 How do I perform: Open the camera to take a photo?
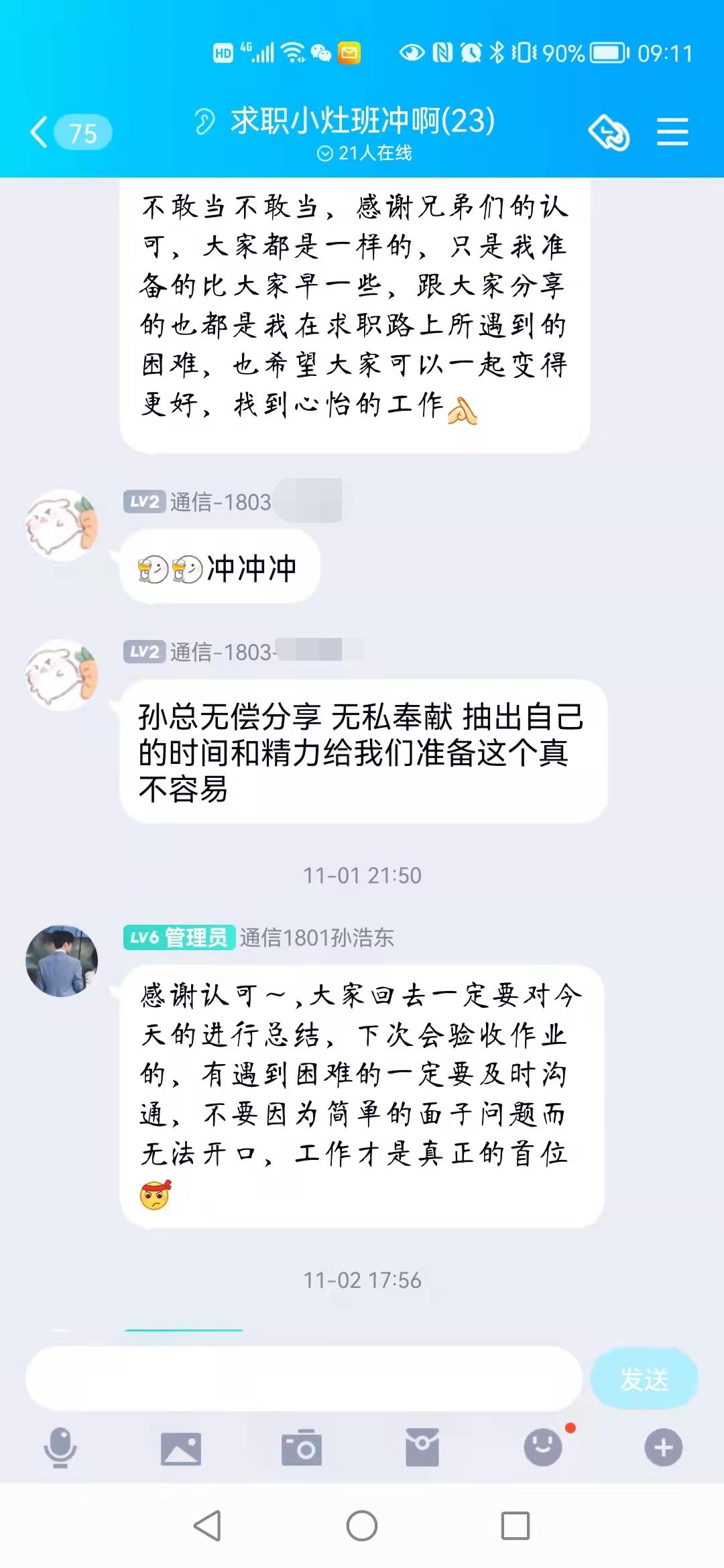coord(302,1449)
